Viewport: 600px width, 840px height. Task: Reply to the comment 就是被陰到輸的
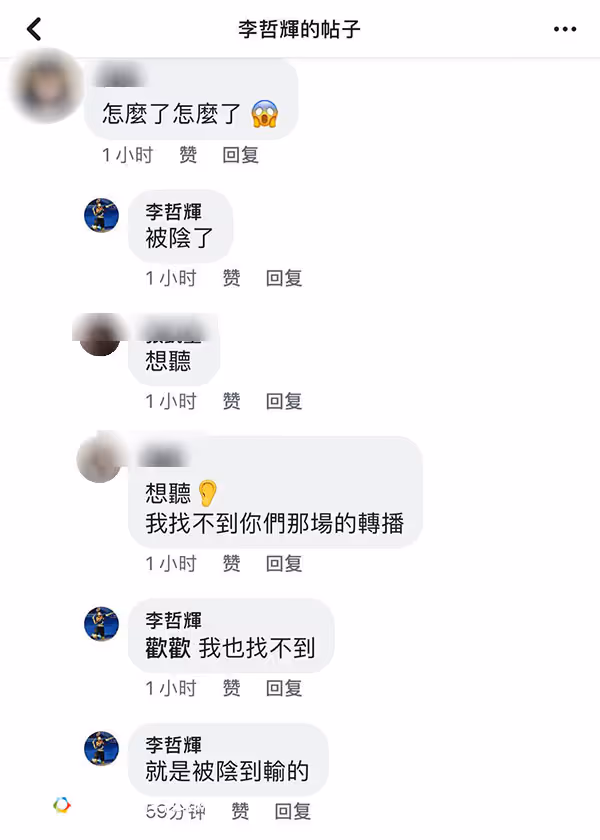pos(293,811)
